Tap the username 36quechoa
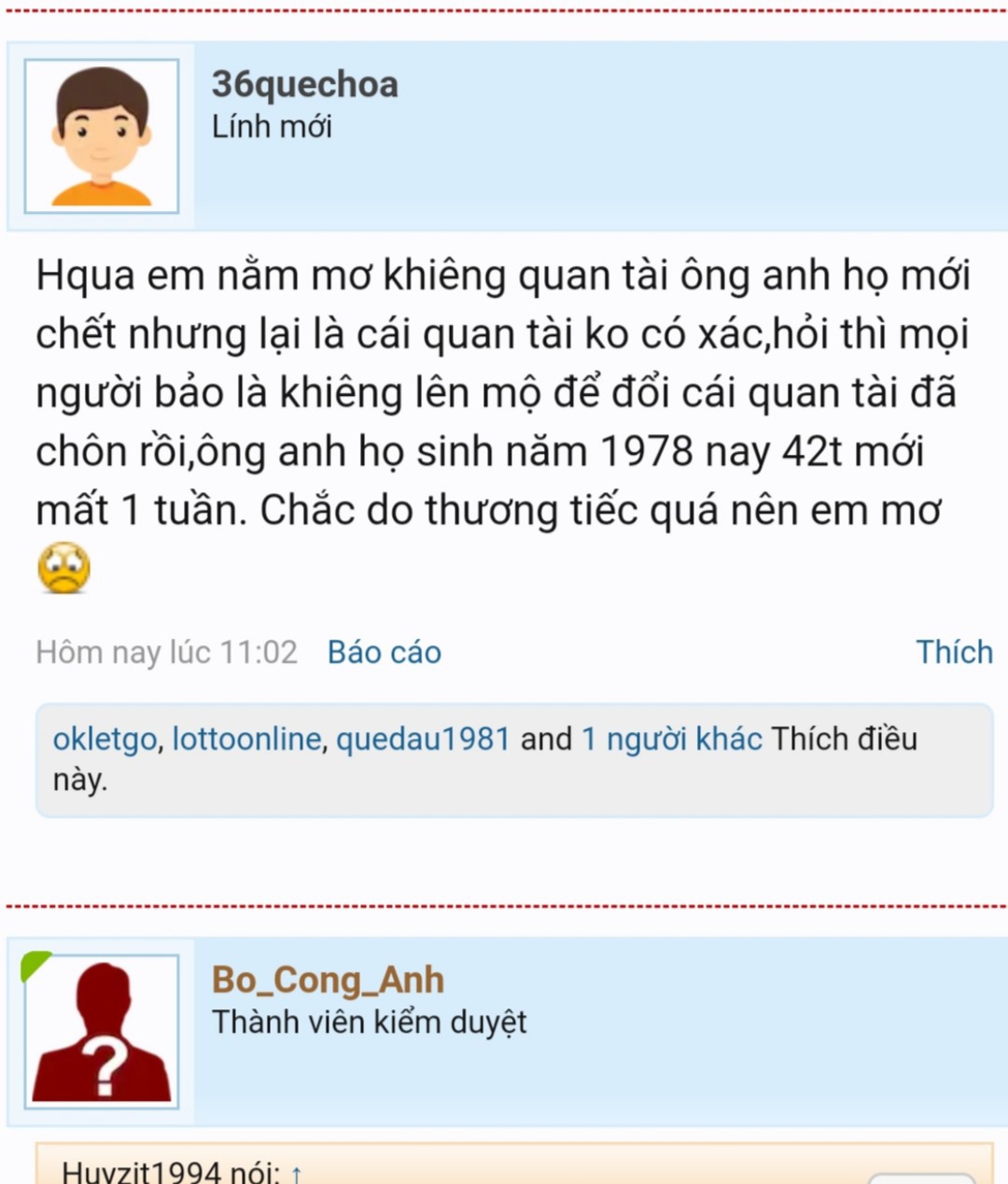Screen dimensions: 1008x1184 coord(304,84)
